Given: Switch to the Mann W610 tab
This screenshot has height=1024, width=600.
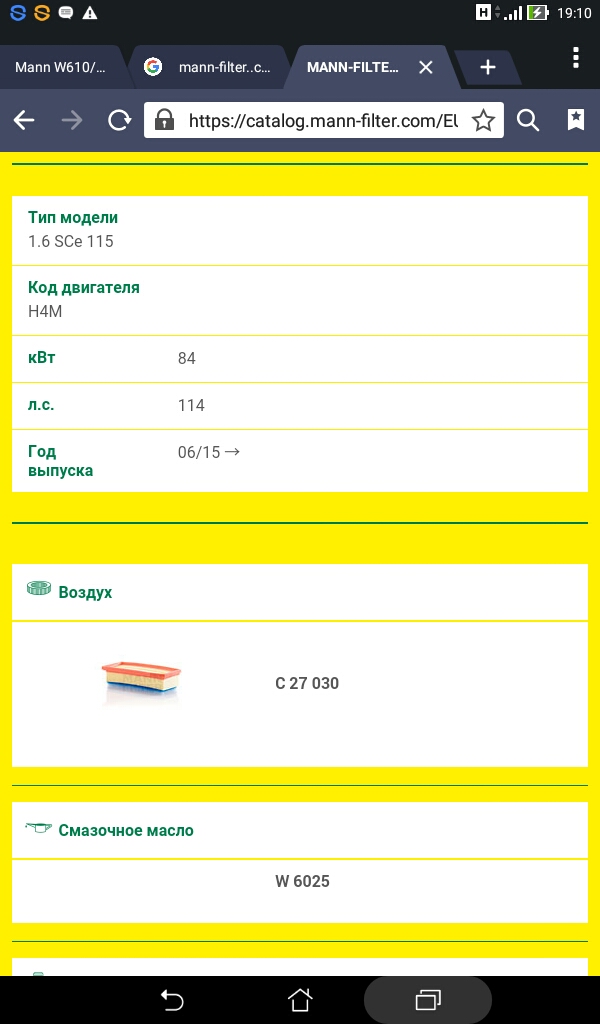Looking at the screenshot, I should pyautogui.click(x=60, y=67).
